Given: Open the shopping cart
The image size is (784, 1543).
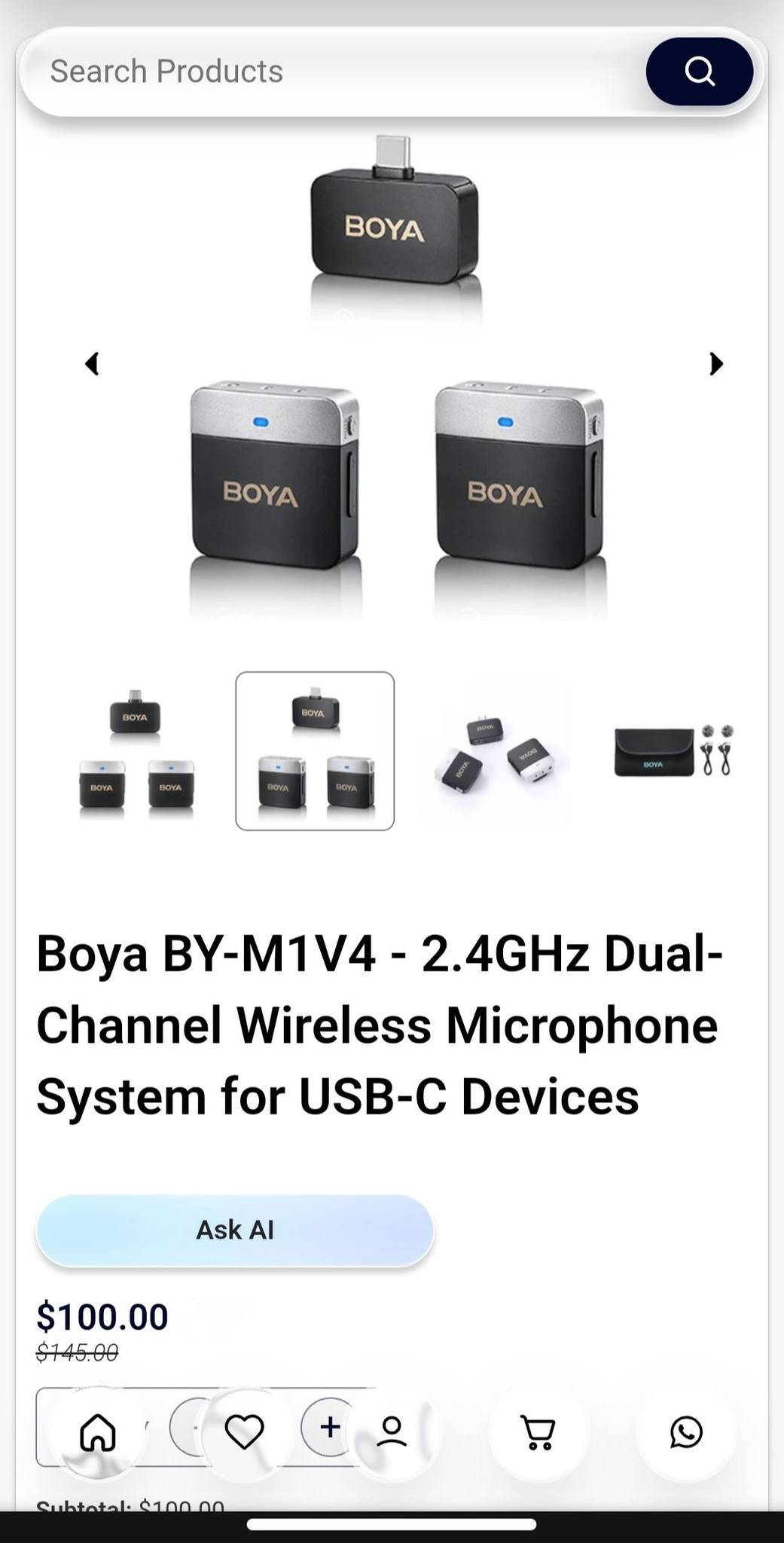Looking at the screenshot, I should [x=538, y=1431].
